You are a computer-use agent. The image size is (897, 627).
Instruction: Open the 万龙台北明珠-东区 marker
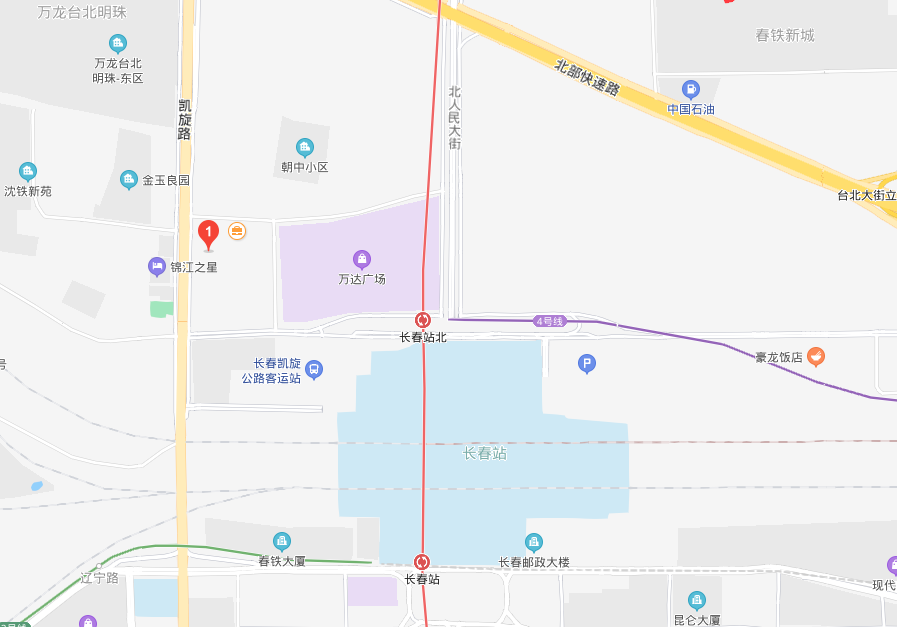118,44
